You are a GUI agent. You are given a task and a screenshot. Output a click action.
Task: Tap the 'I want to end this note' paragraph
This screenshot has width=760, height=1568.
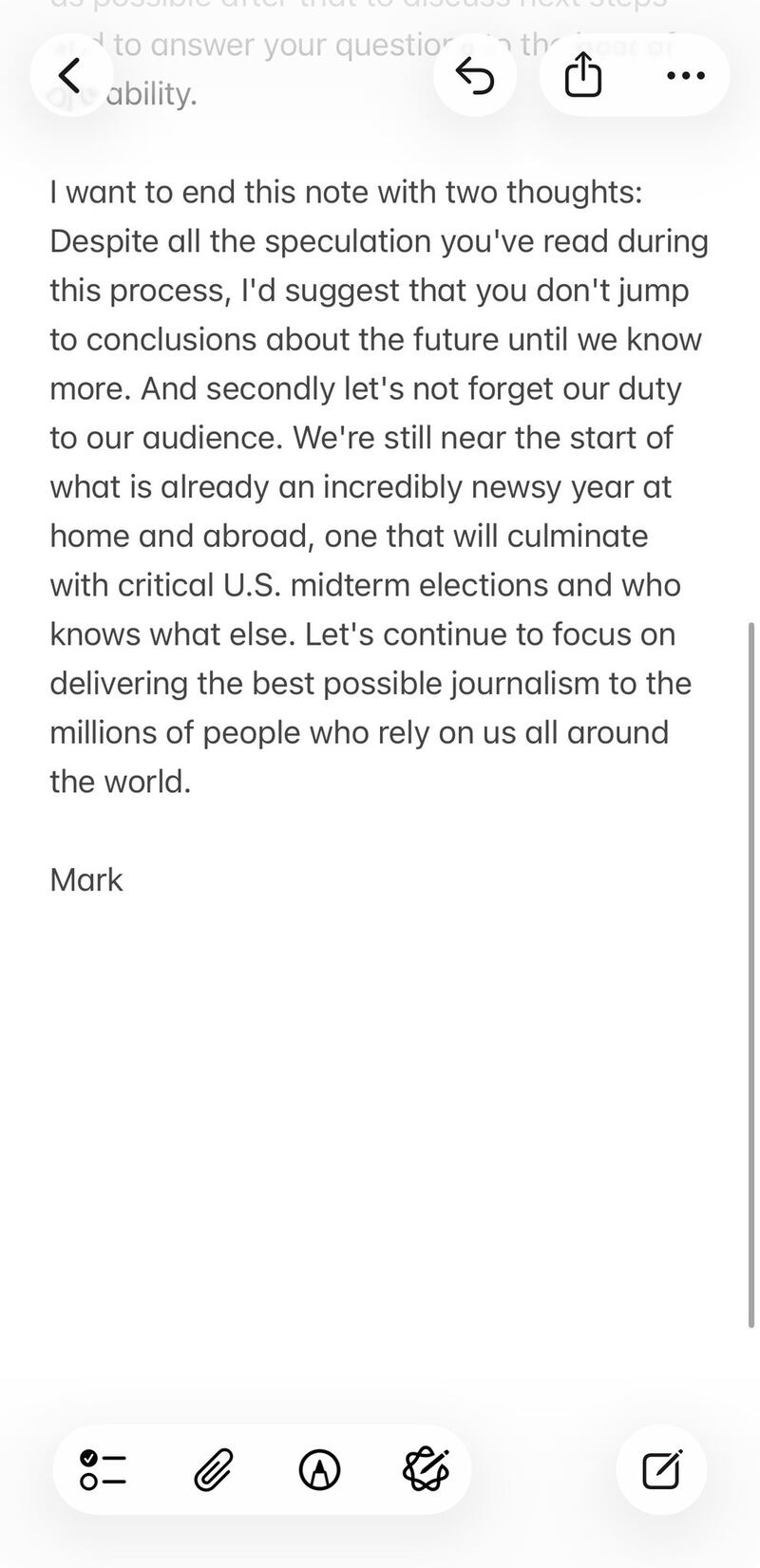pos(347,191)
